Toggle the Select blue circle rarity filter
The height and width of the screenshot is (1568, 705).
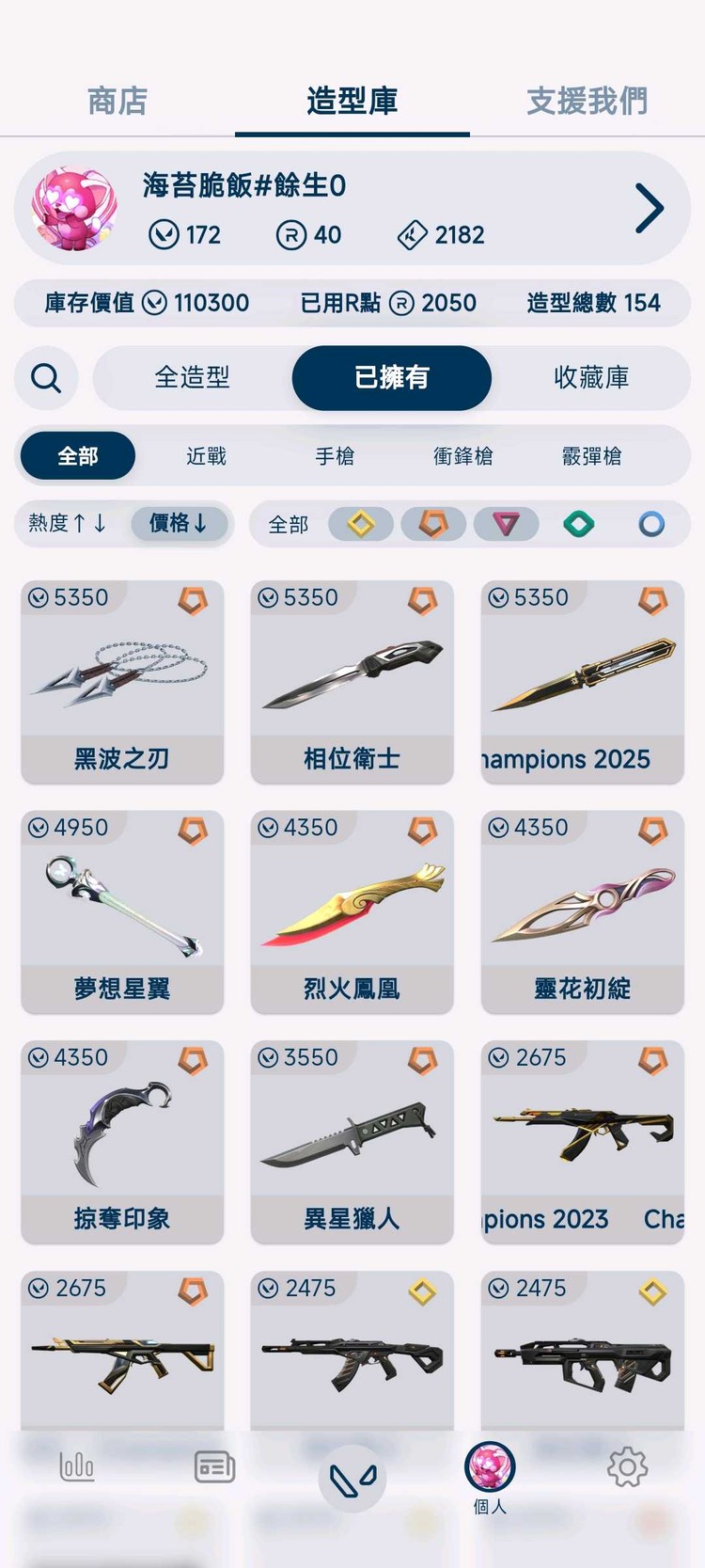651,524
